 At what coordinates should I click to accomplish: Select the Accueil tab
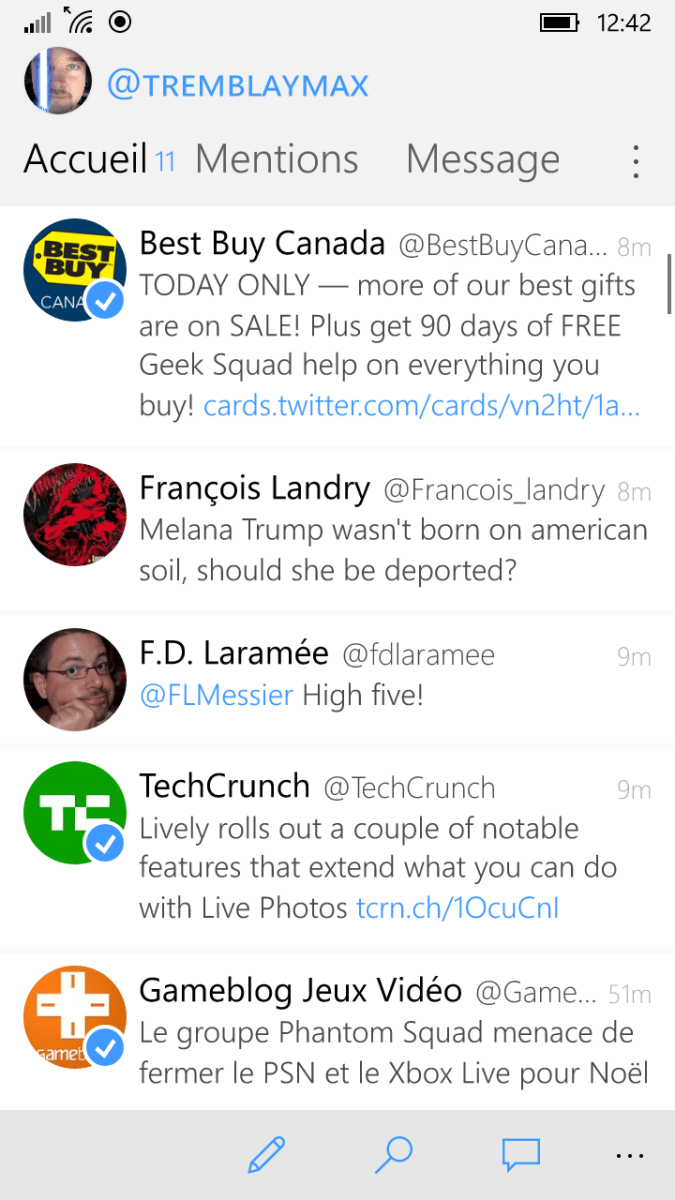(86, 160)
